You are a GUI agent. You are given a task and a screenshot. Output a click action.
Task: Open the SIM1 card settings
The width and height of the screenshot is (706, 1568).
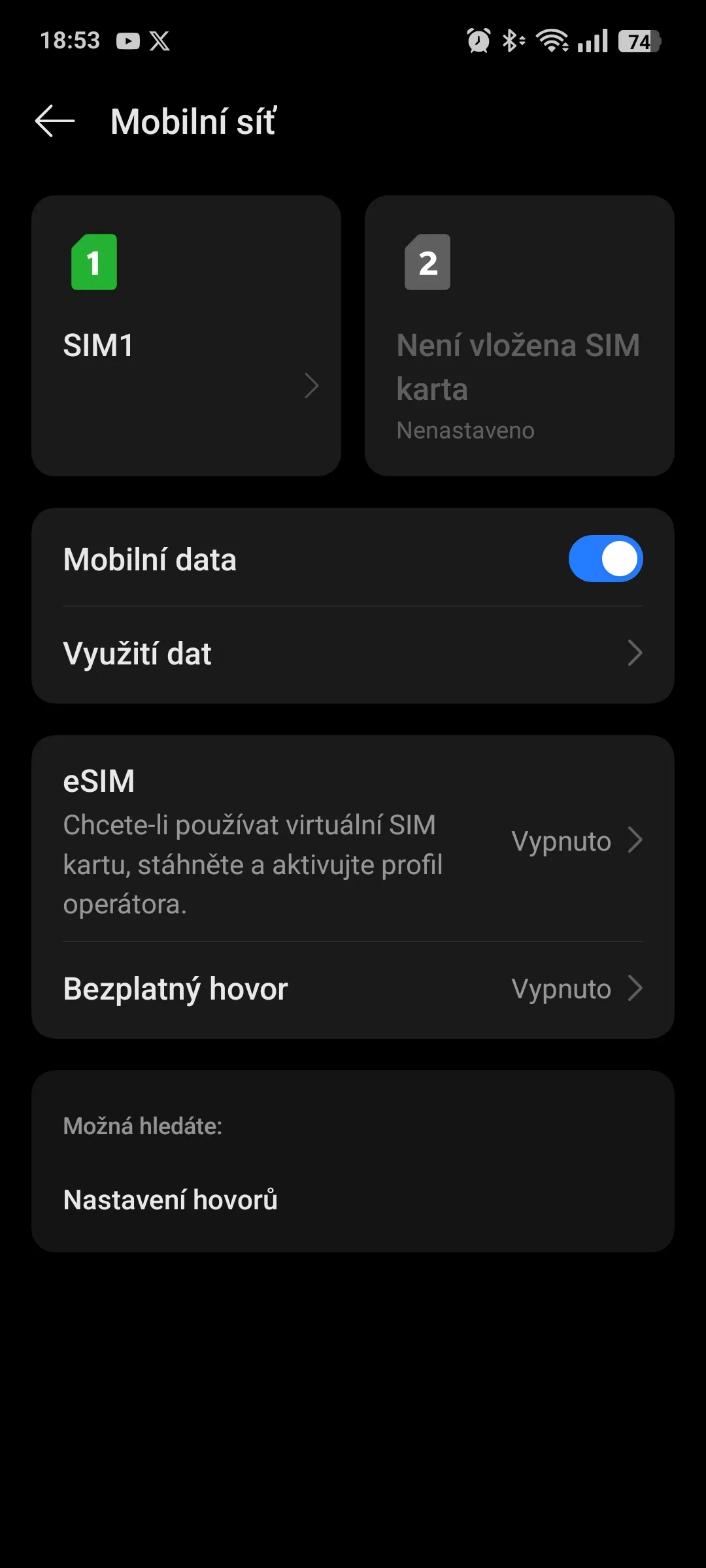tap(186, 336)
